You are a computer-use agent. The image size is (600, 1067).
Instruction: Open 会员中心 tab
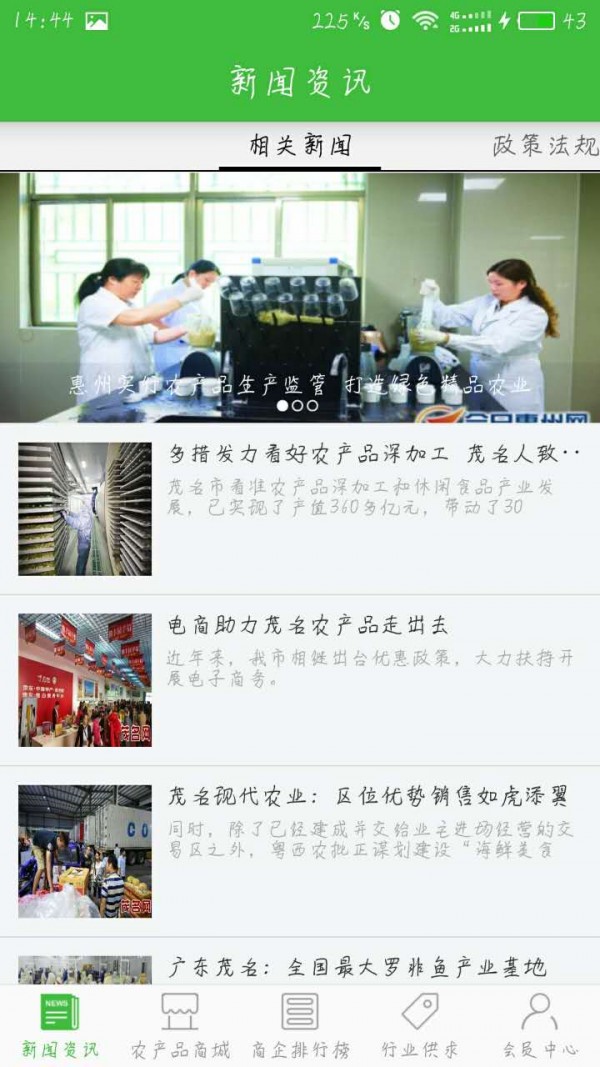540,1025
